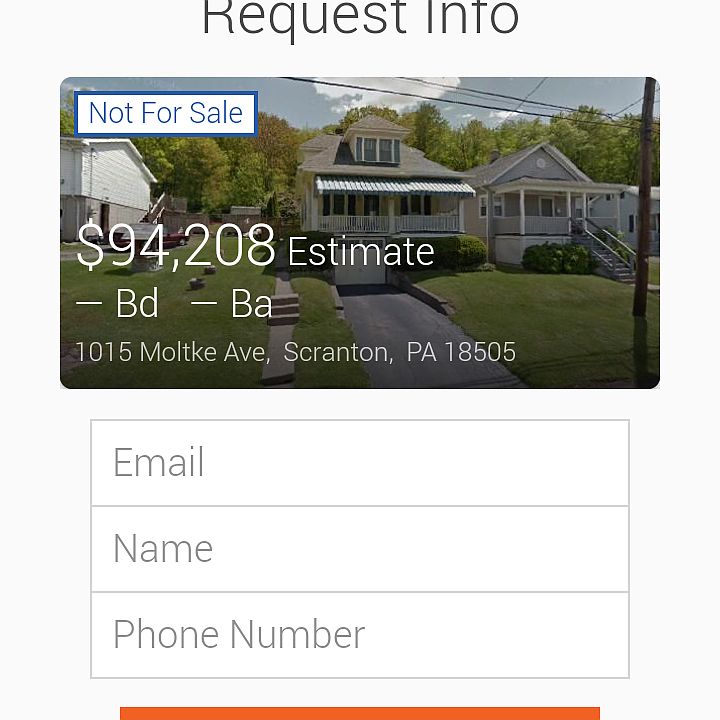Tap the orange button below the form
The width and height of the screenshot is (720, 720).
[360, 714]
